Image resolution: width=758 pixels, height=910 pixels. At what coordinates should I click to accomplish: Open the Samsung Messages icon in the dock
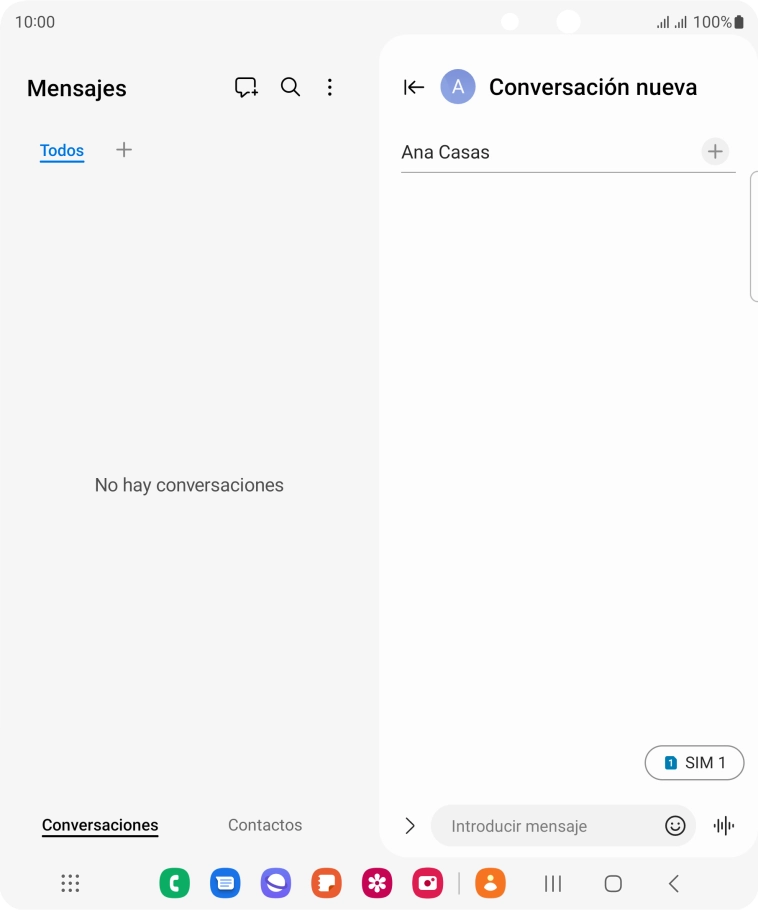pos(225,883)
